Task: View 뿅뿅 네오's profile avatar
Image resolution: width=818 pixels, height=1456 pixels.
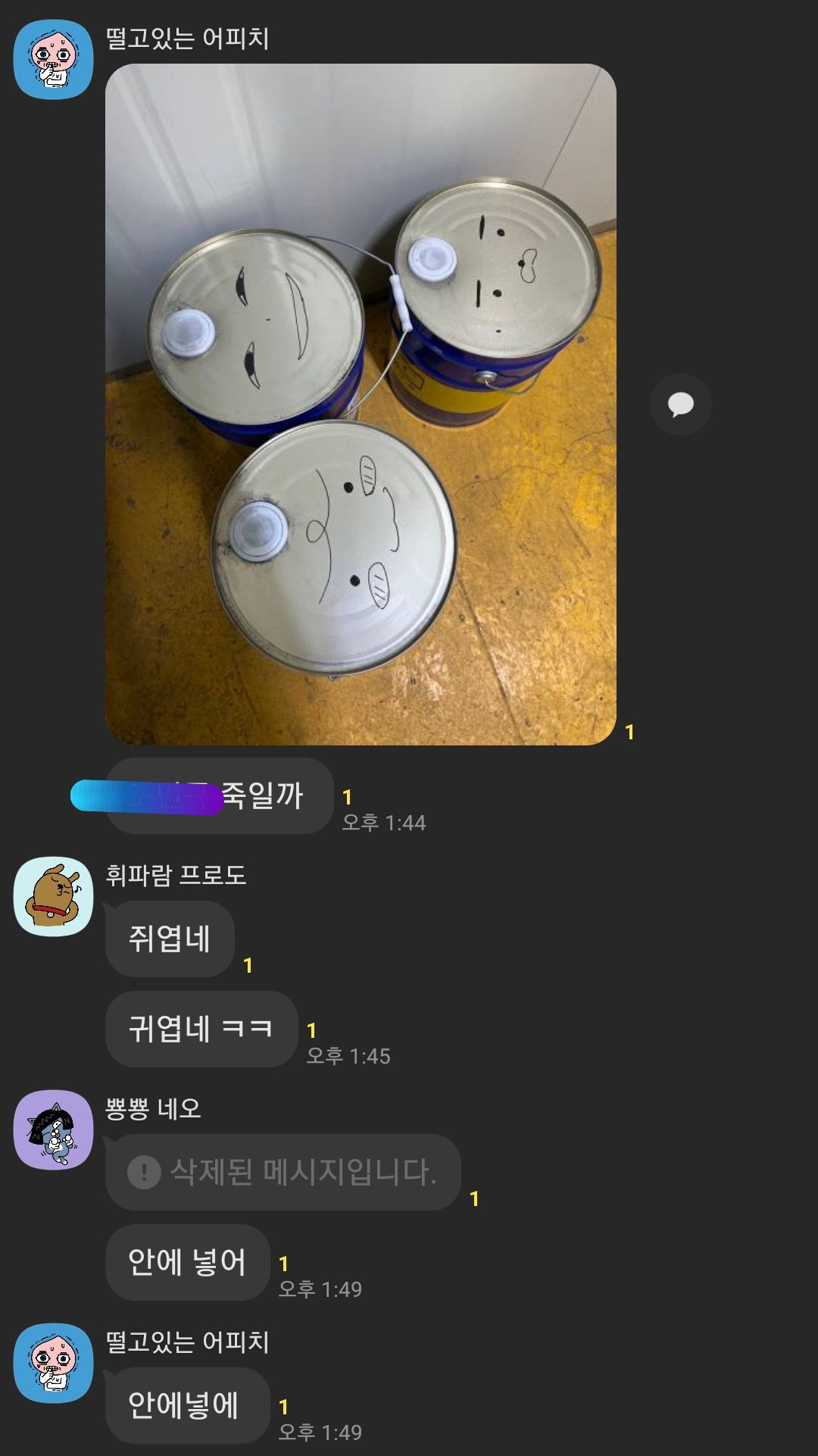Action: 53,1129
